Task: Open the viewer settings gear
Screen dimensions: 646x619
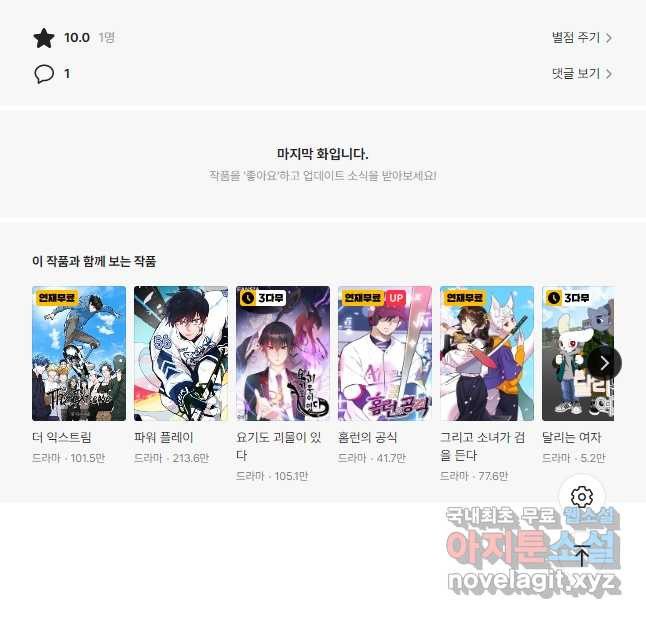Action: pyautogui.click(x=582, y=497)
